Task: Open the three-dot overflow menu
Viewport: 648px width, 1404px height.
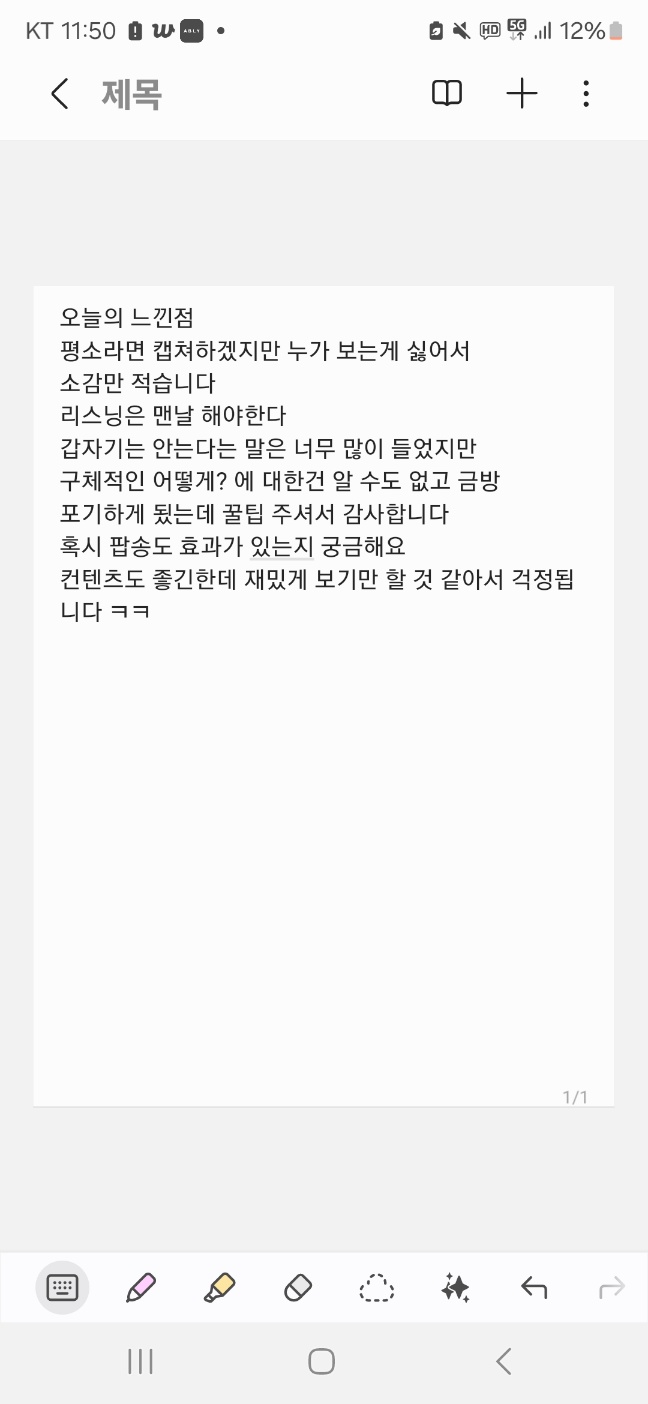Action: 586,94
